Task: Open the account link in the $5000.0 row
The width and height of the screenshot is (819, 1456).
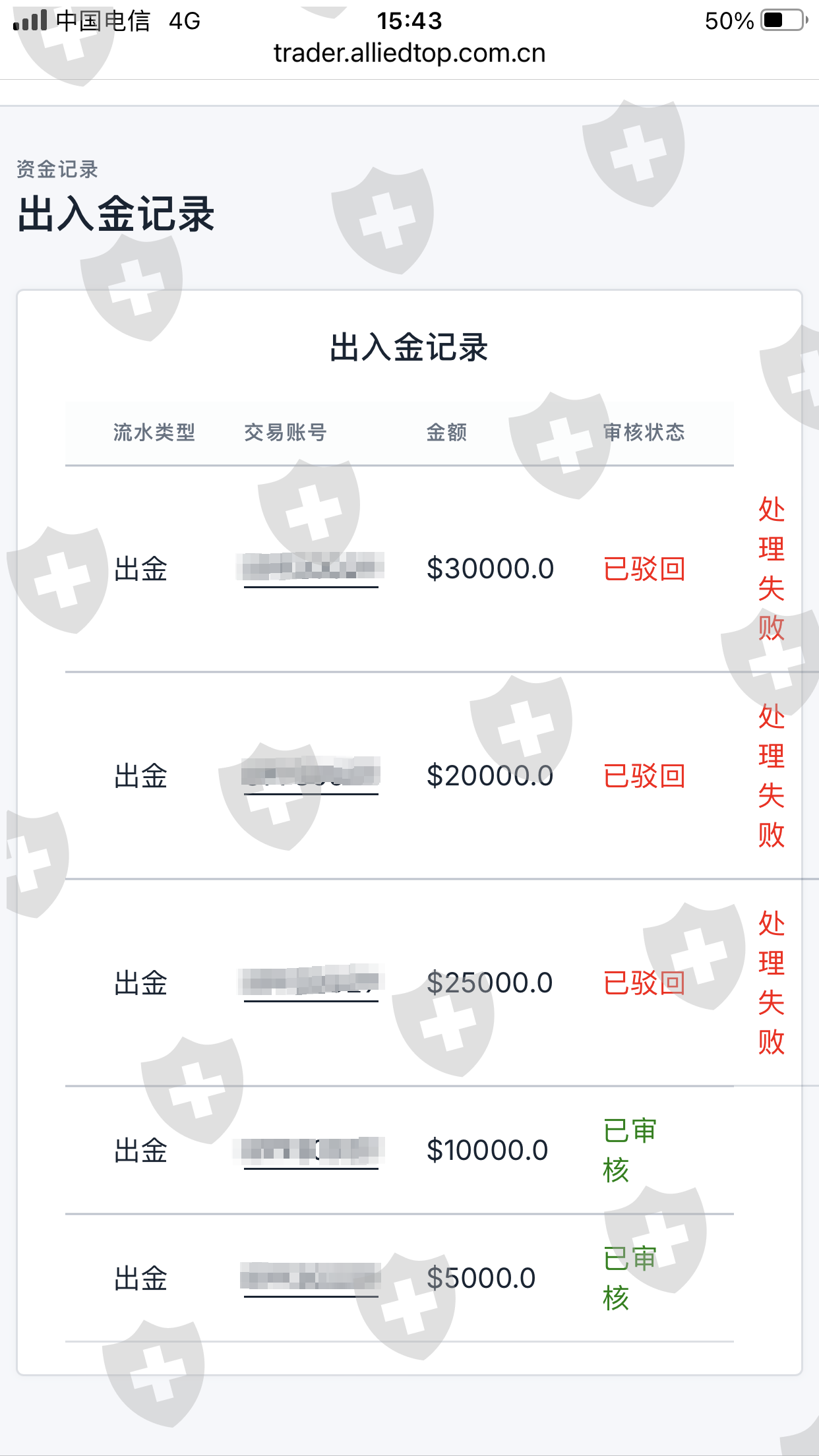Action: pos(311,1279)
